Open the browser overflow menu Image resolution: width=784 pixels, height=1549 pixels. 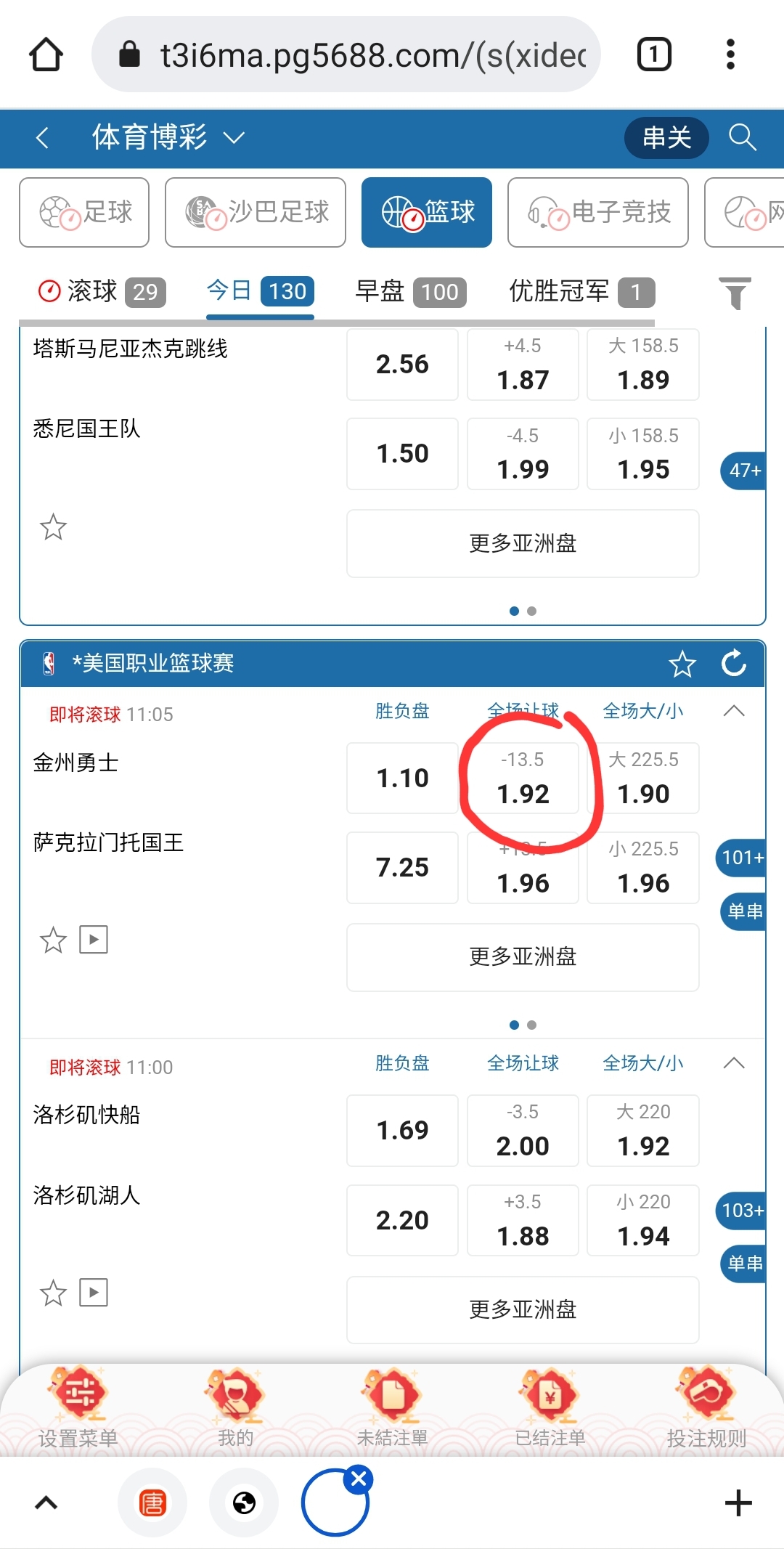pos(730,54)
